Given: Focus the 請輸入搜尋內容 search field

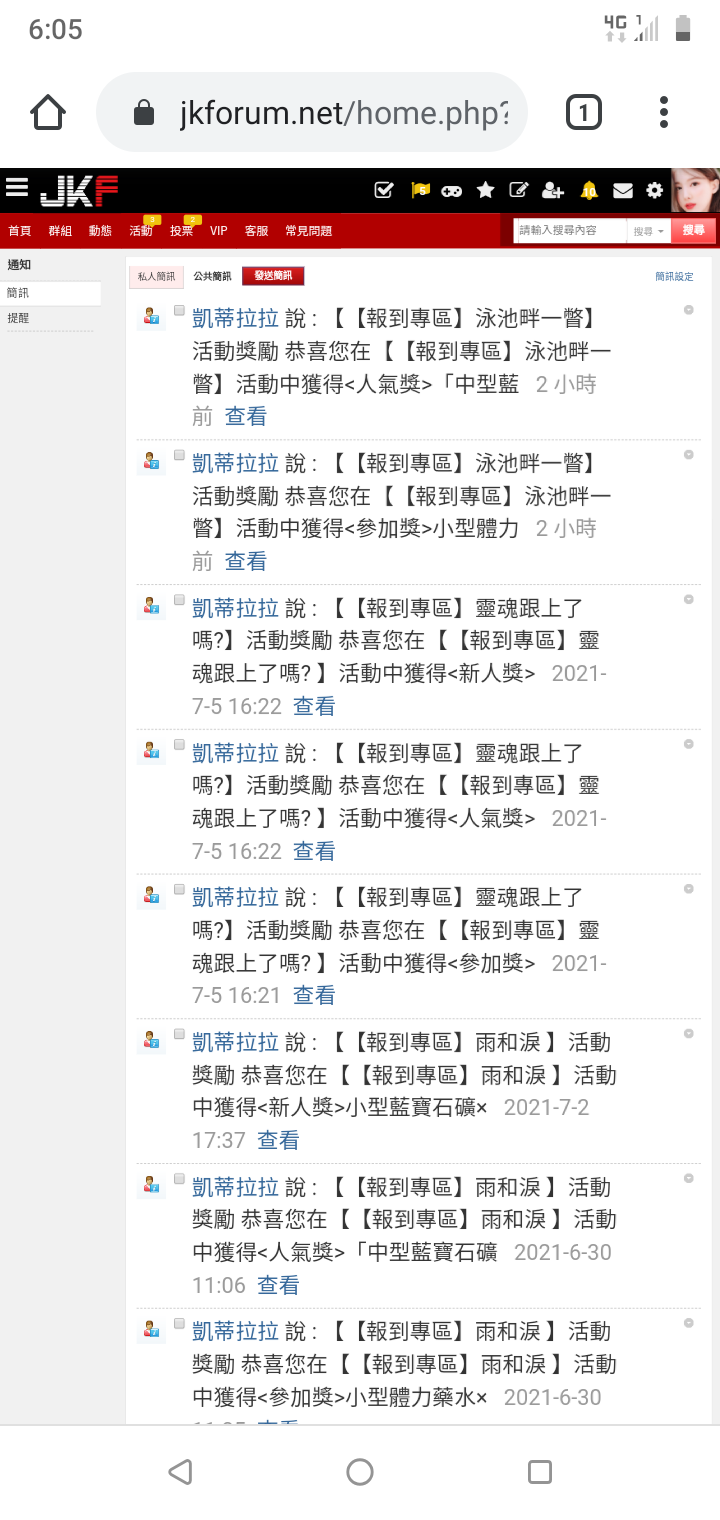Looking at the screenshot, I should coord(570,230).
